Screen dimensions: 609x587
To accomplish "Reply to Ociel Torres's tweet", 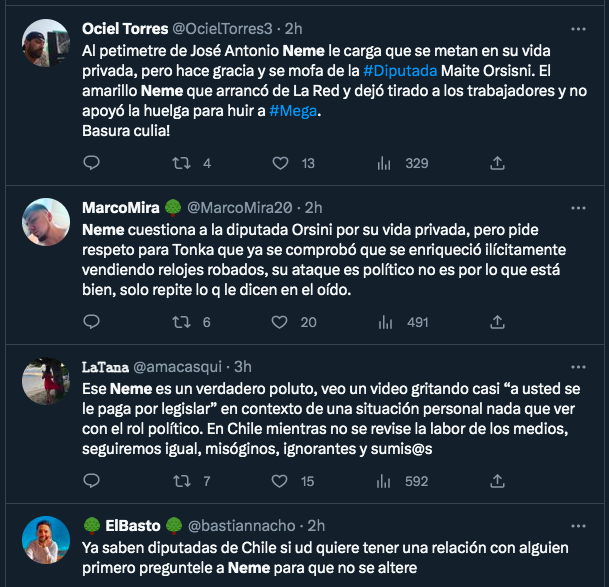I will [91, 163].
